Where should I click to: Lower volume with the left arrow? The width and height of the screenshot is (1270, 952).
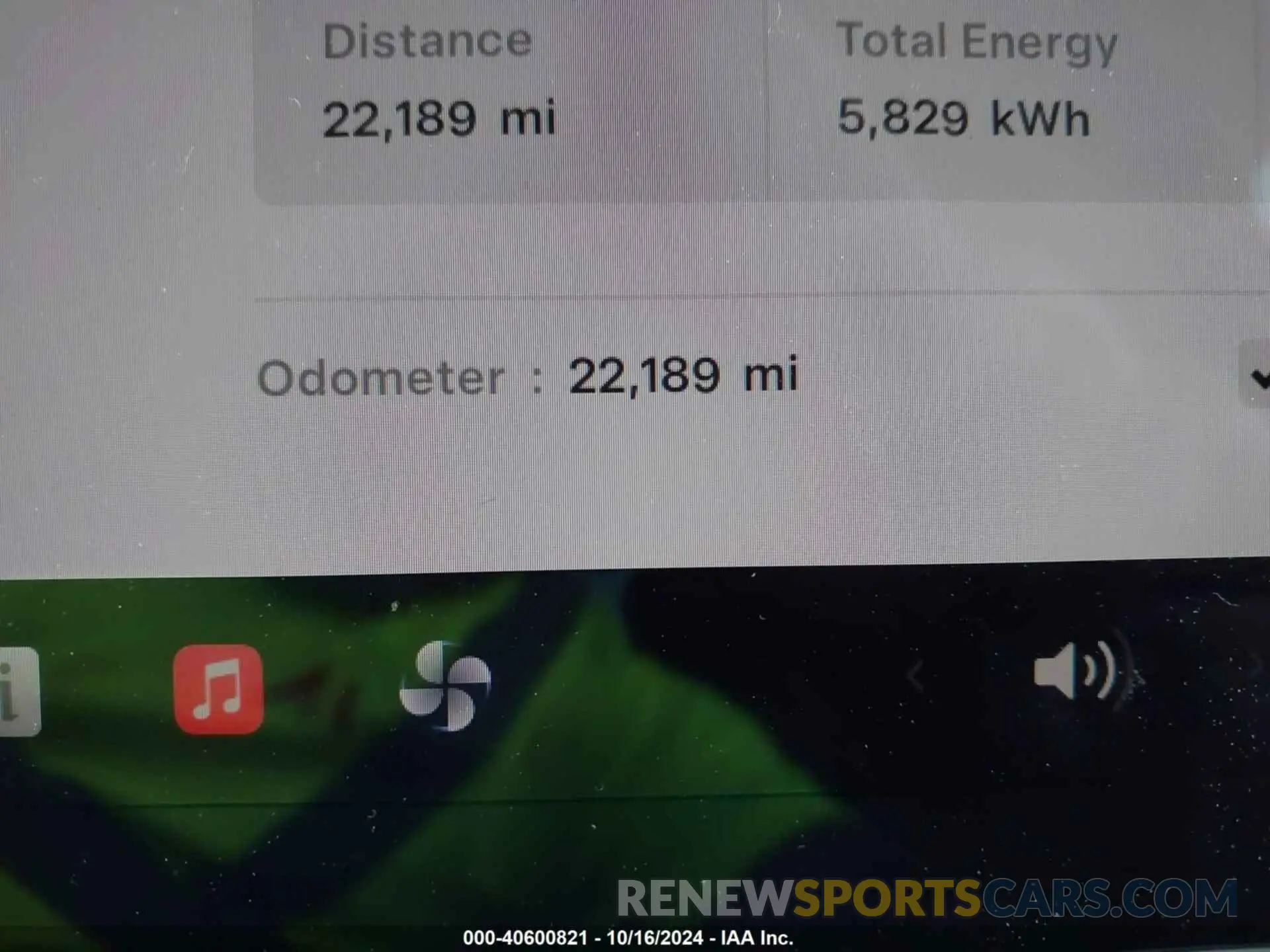pyautogui.click(x=915, y=676)
